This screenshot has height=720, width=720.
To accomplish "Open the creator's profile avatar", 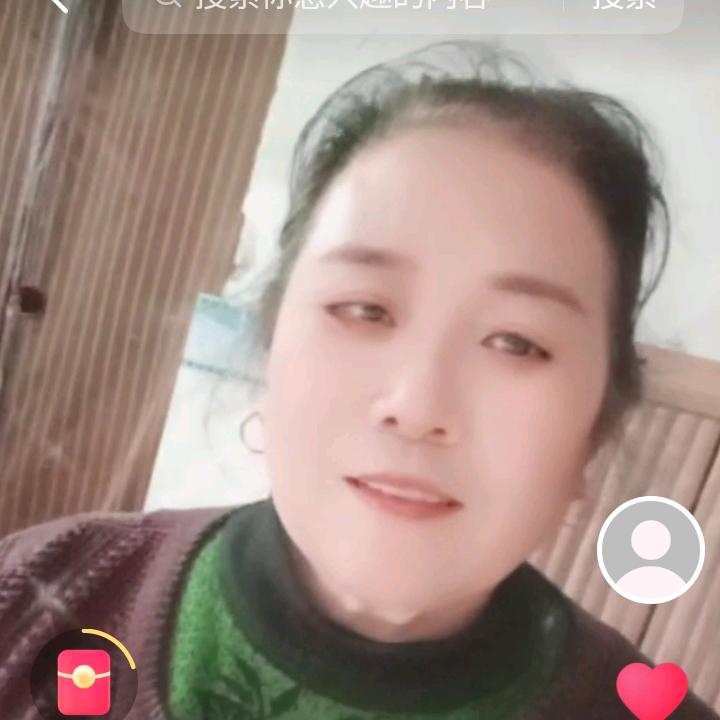I will tap(651, 549).
